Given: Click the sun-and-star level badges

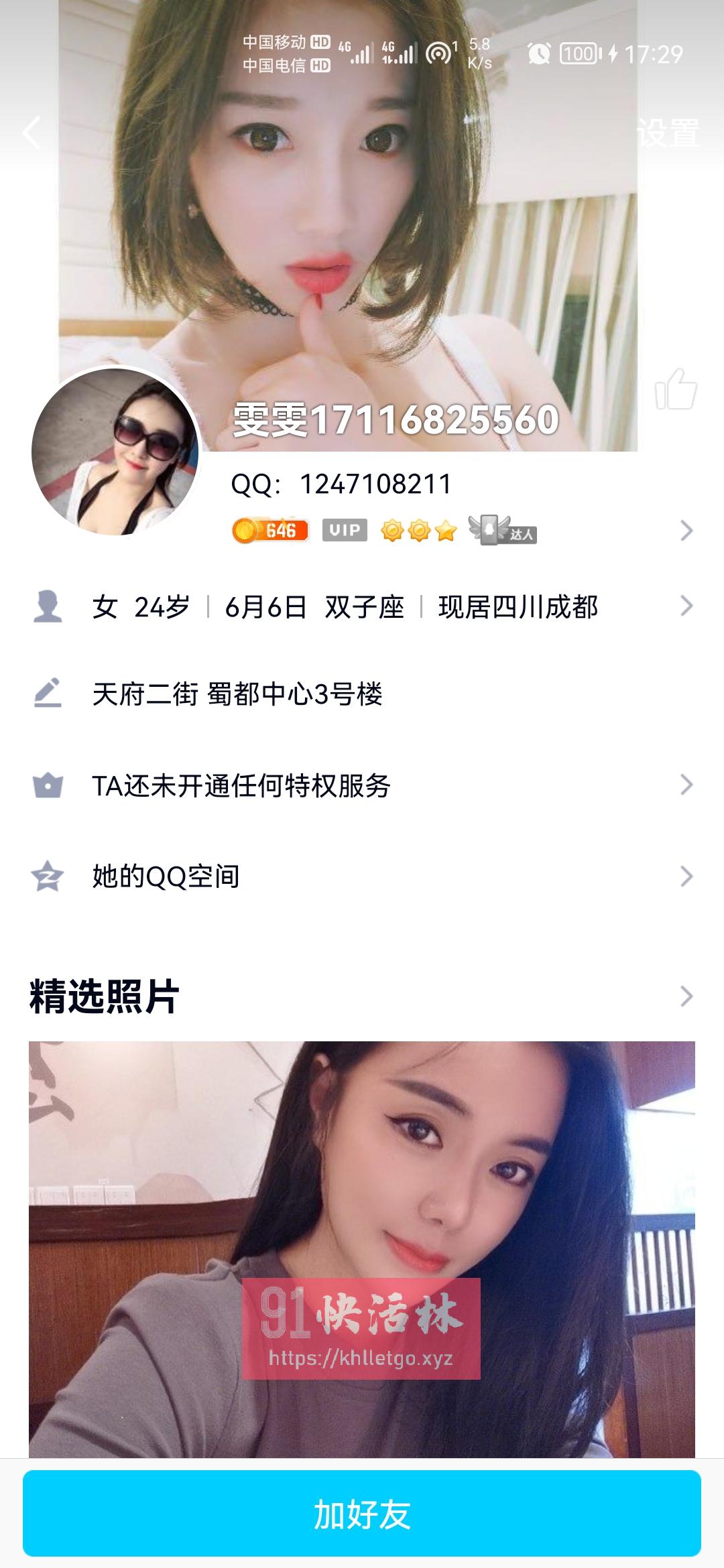Looking at the screenshot, I should [419, 531].
